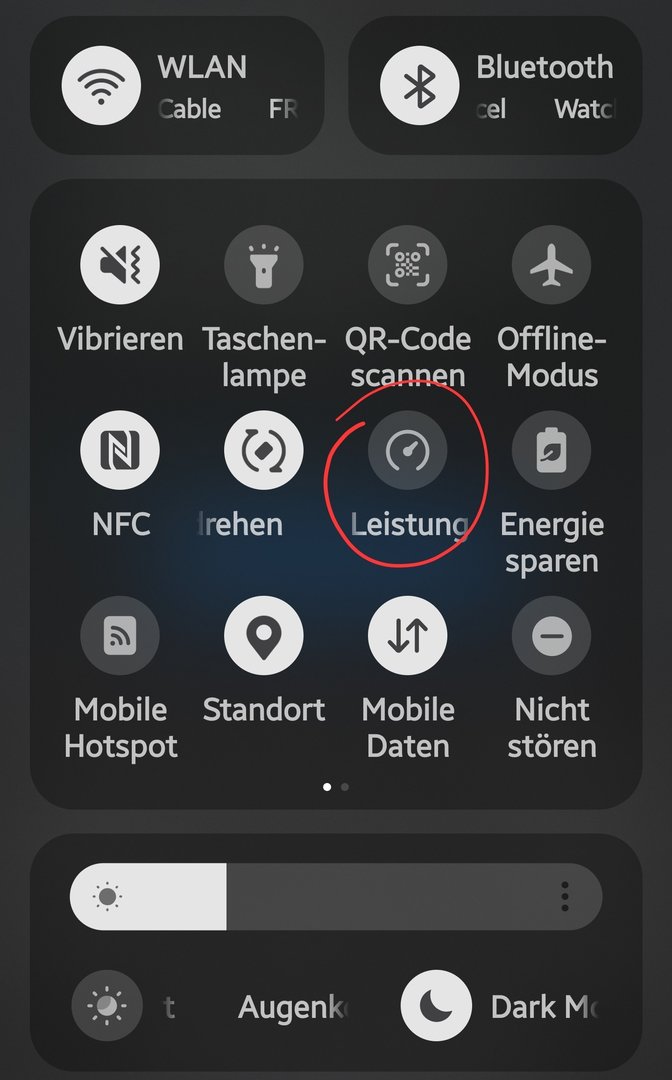Open QR-Code scannen
The image size is (672, 1080).
pos(408,266)
